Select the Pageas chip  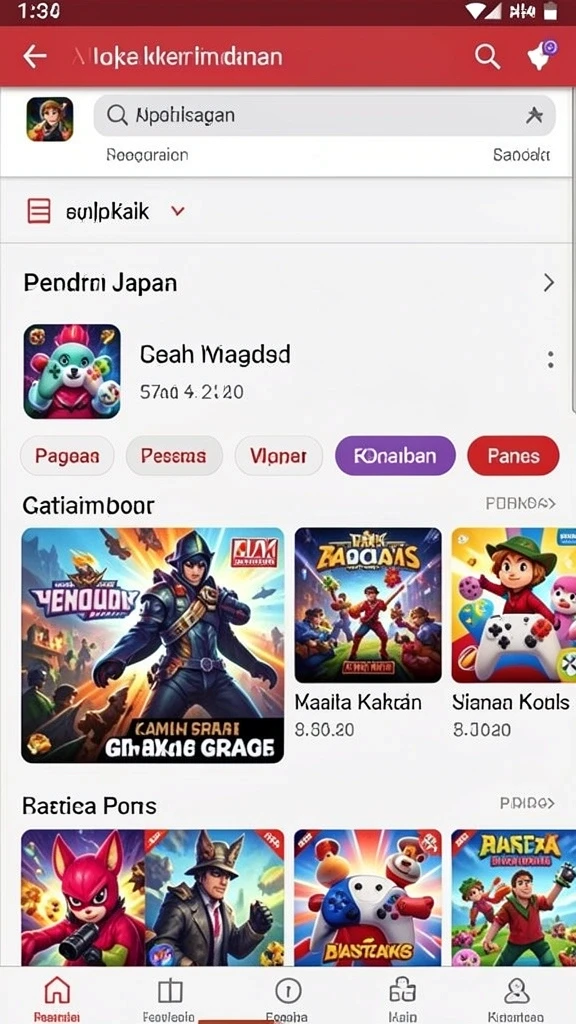(x=67, y=455)
